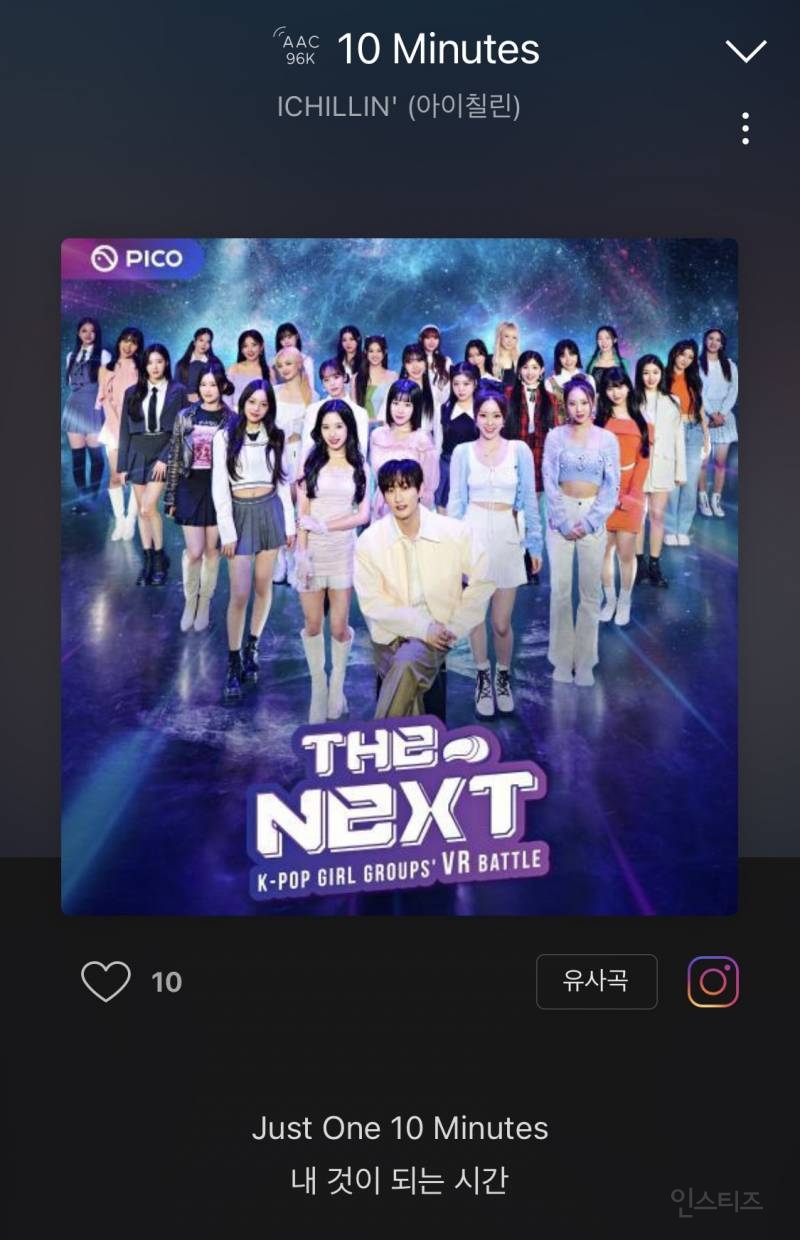Open the three-dot overflow menu
800x1240 pixels.
point(745,128)
